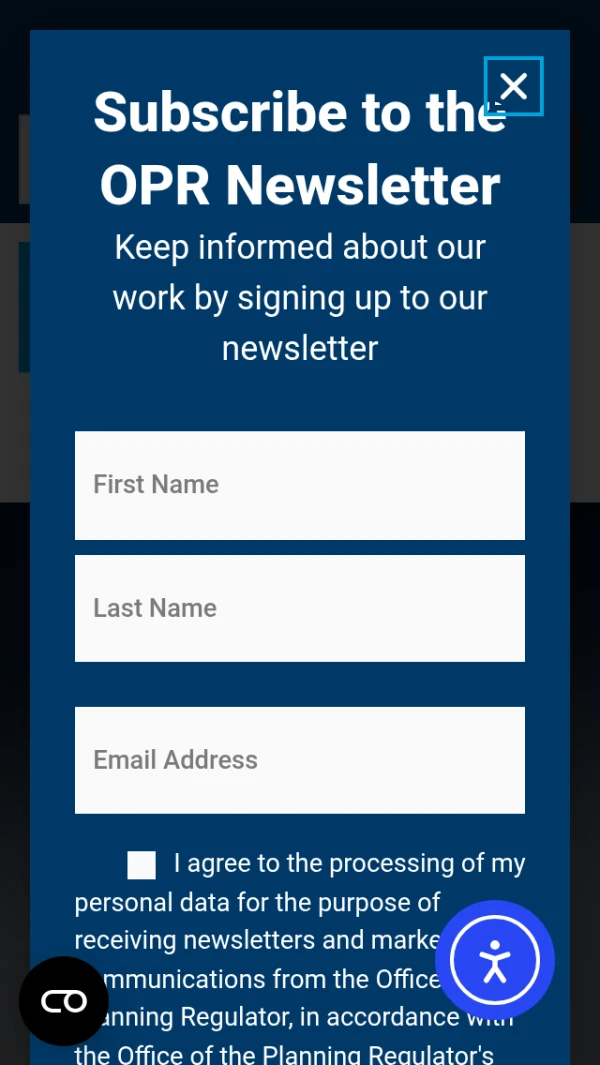Screen dimensions: 600x1065
Task: Tap the Last Name input field
Action: 299,608
